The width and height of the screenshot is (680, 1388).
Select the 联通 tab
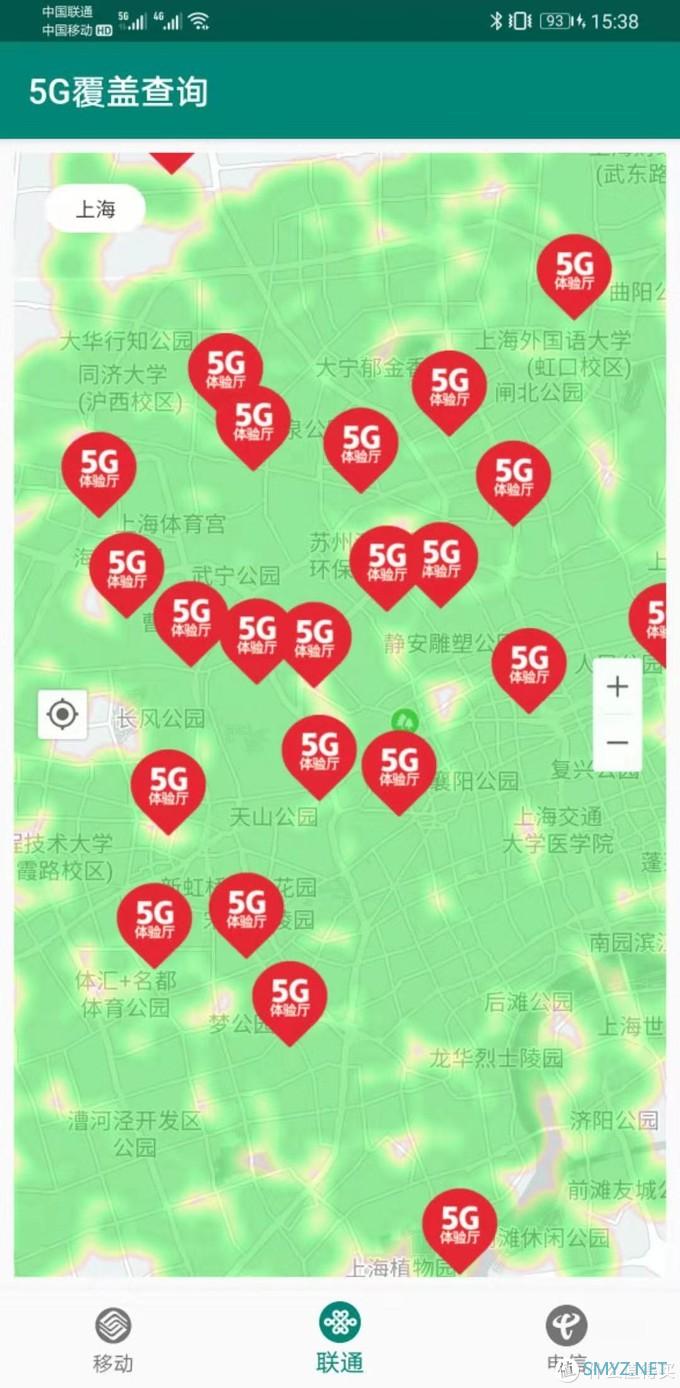pos(340,1340)
